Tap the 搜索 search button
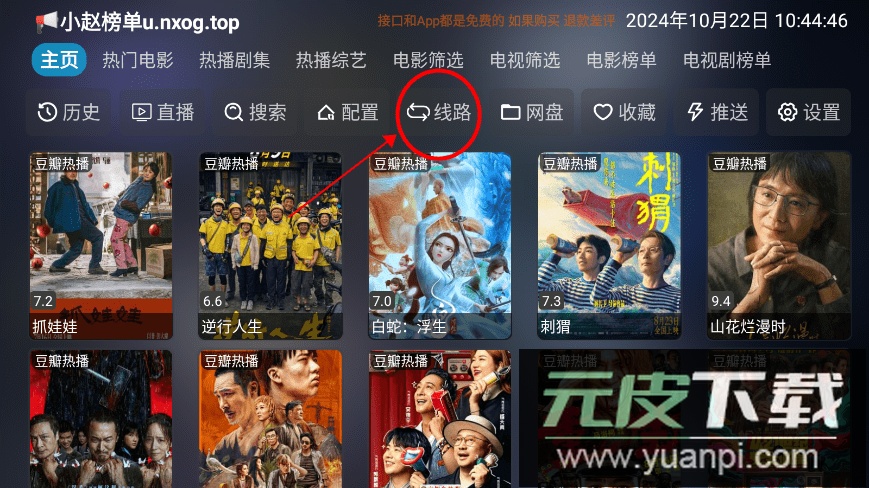Image resolution: width=869 pixels, height=488 pixels. [x=255, y=112]
